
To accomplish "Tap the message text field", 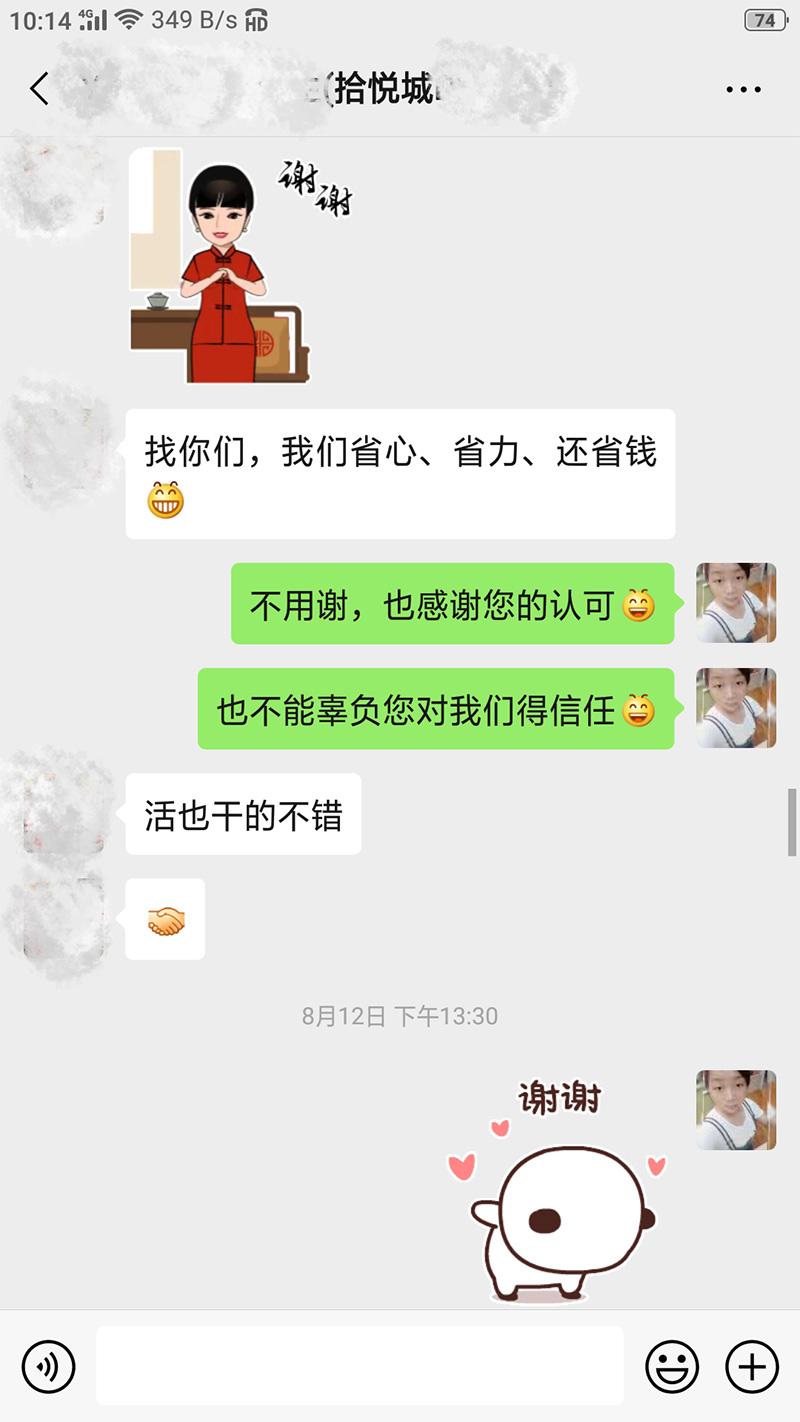I will 360,1365.
